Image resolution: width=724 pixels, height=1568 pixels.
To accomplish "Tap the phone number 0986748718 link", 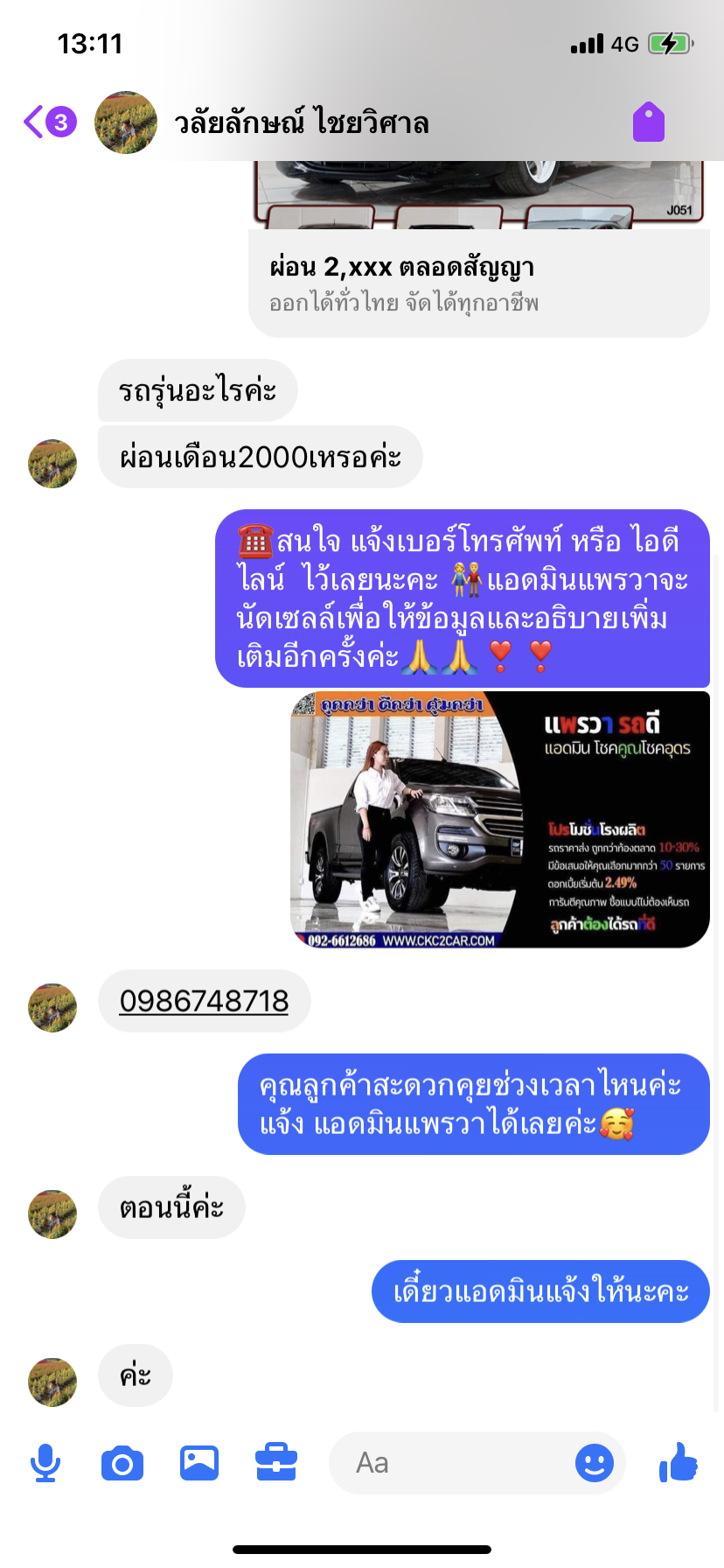I will [204, 1001].
